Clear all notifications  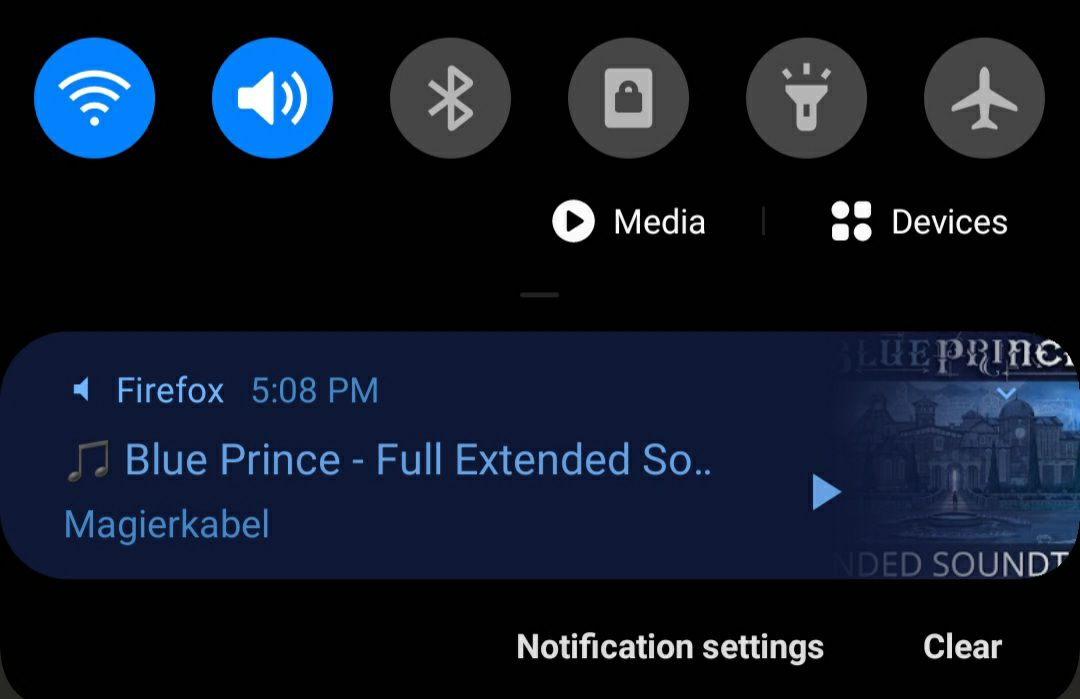click(962, 647)
